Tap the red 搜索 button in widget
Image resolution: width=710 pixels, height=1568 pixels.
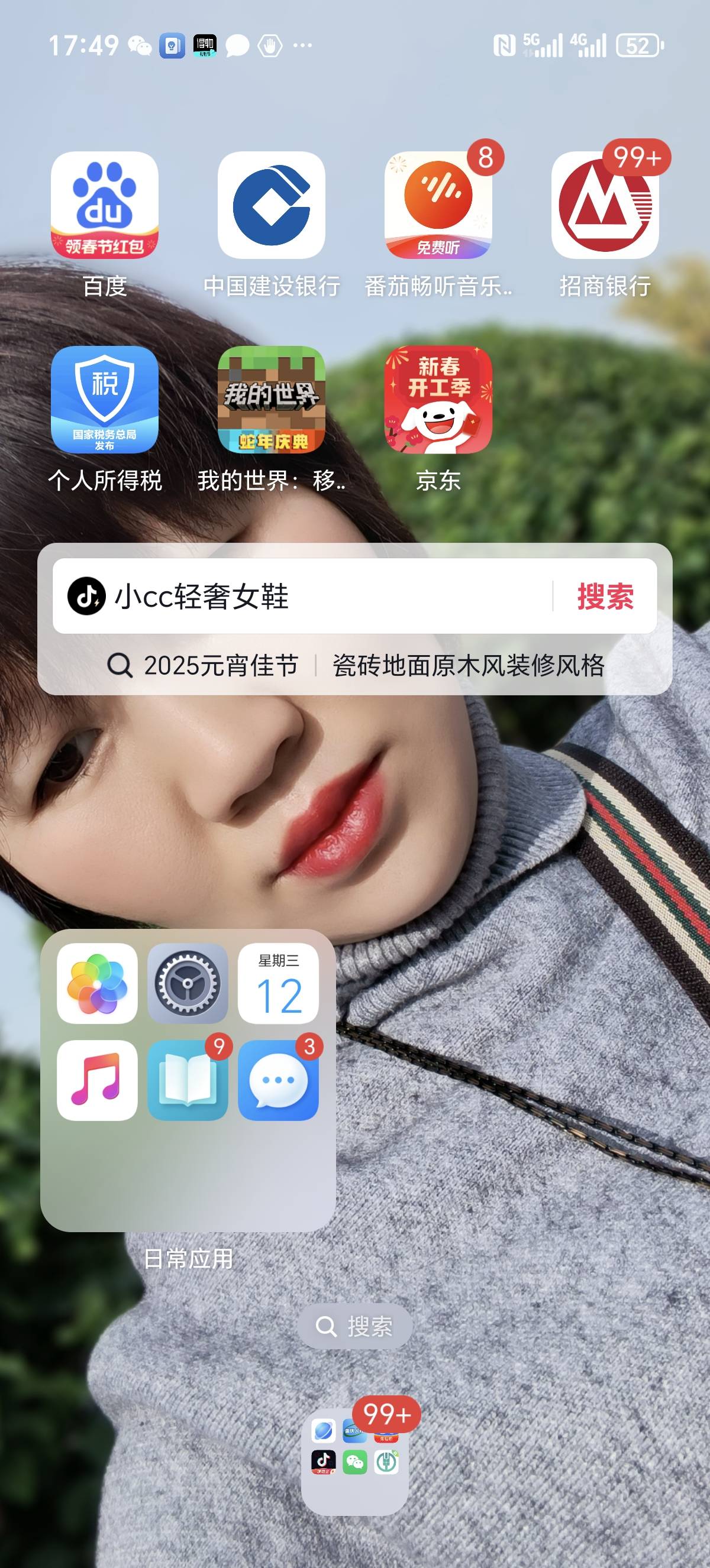[x=605, y=596]
